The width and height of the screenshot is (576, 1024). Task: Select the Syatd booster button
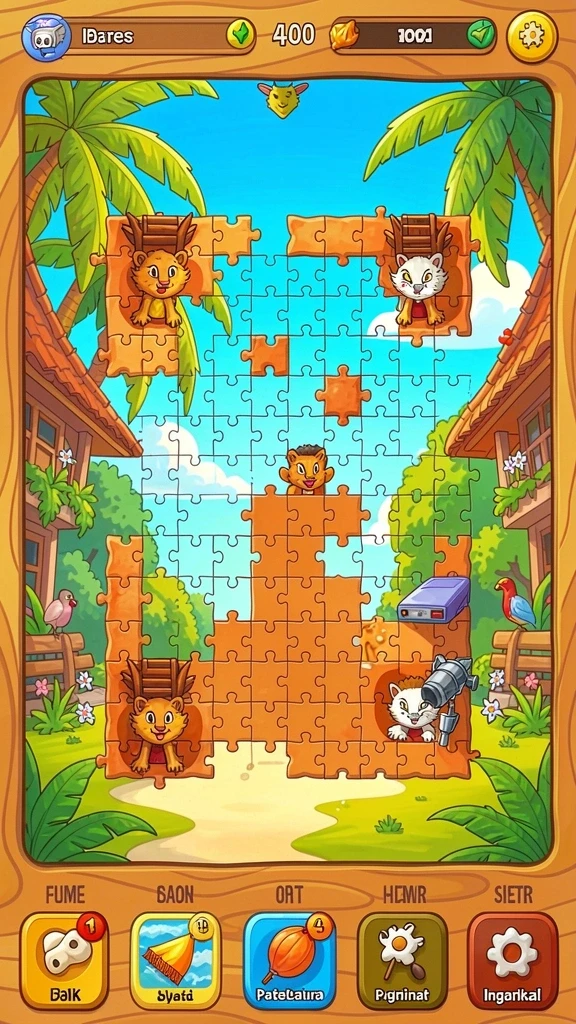(x=175, y=960)
